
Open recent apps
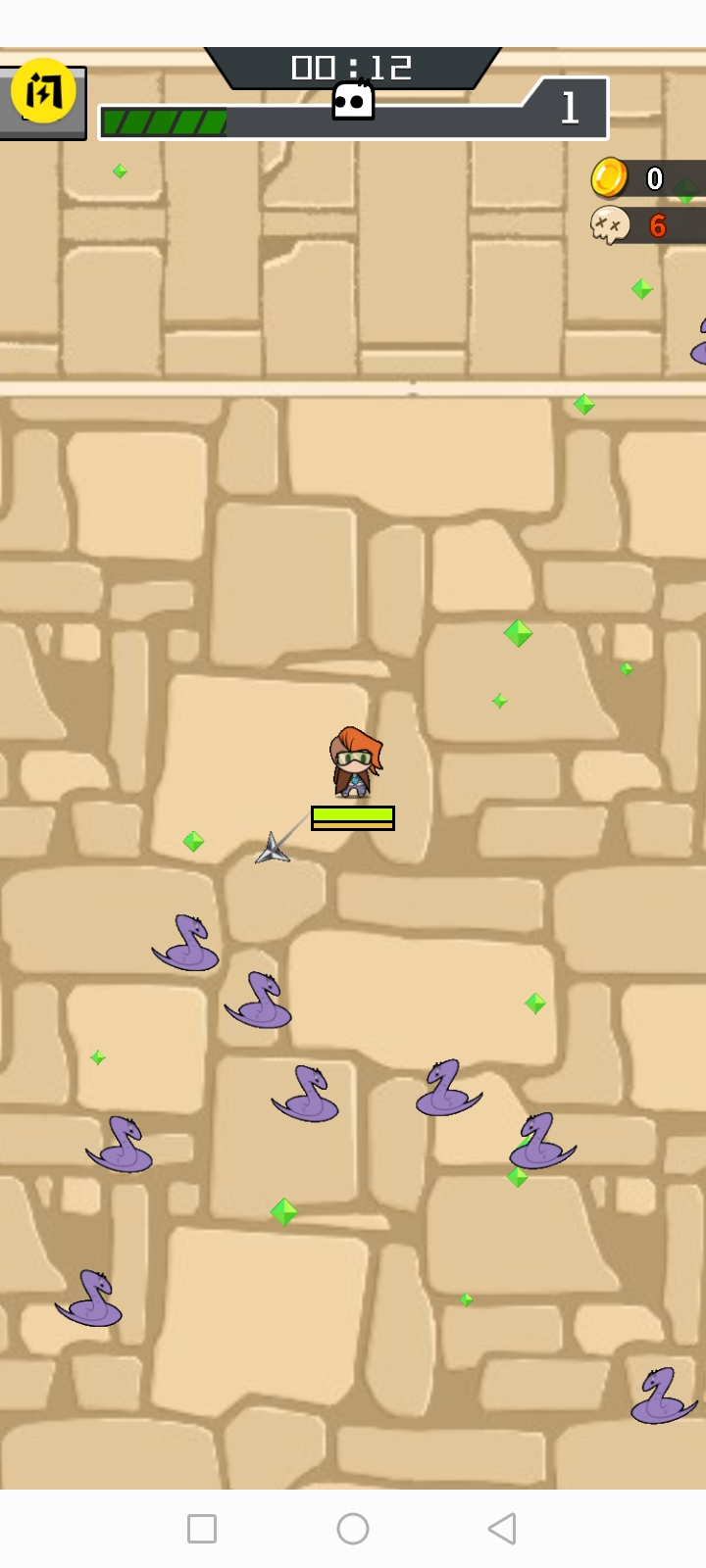(x=202, y=1528)
